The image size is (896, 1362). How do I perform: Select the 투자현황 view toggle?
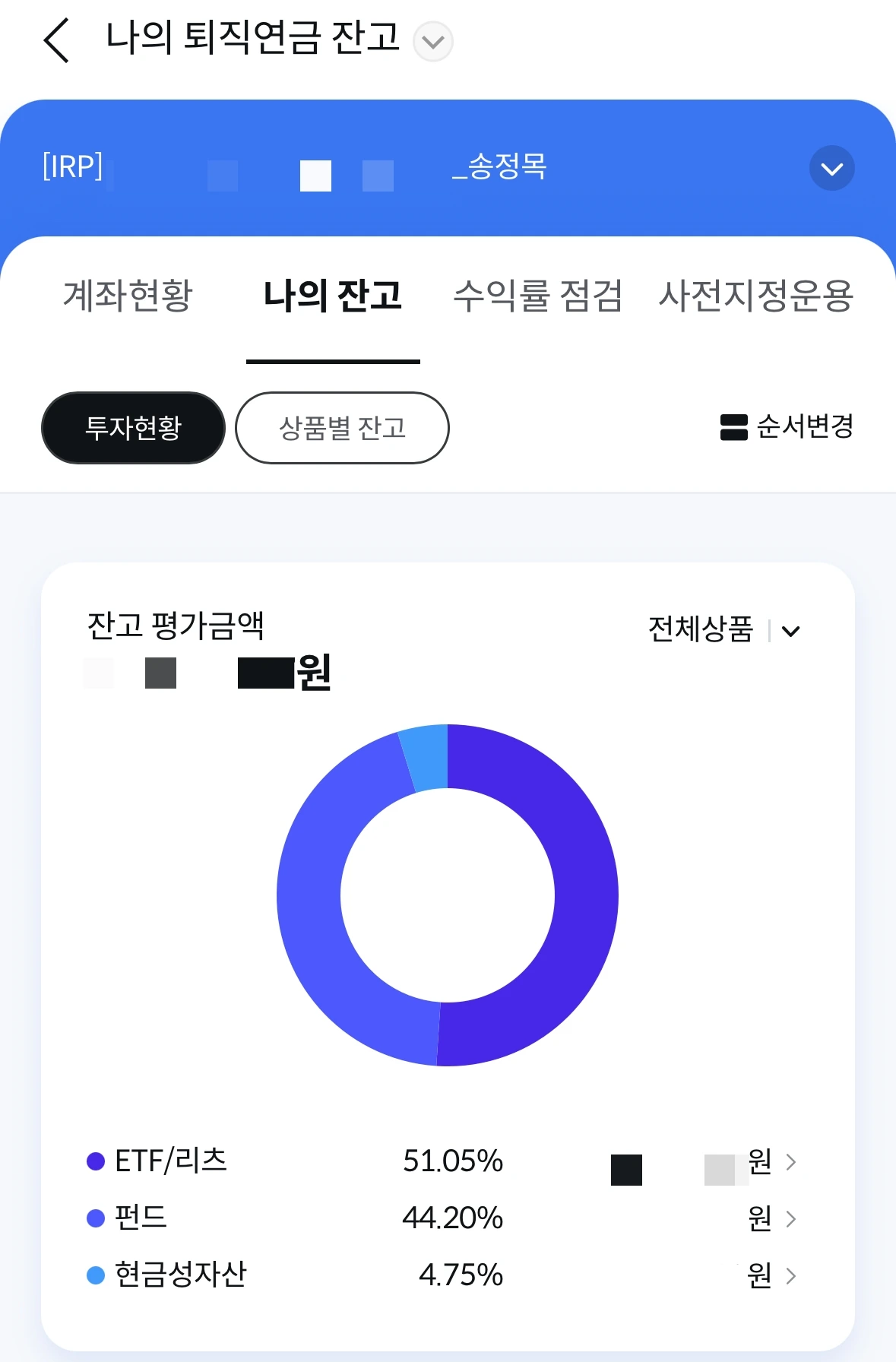click(133, 427)
